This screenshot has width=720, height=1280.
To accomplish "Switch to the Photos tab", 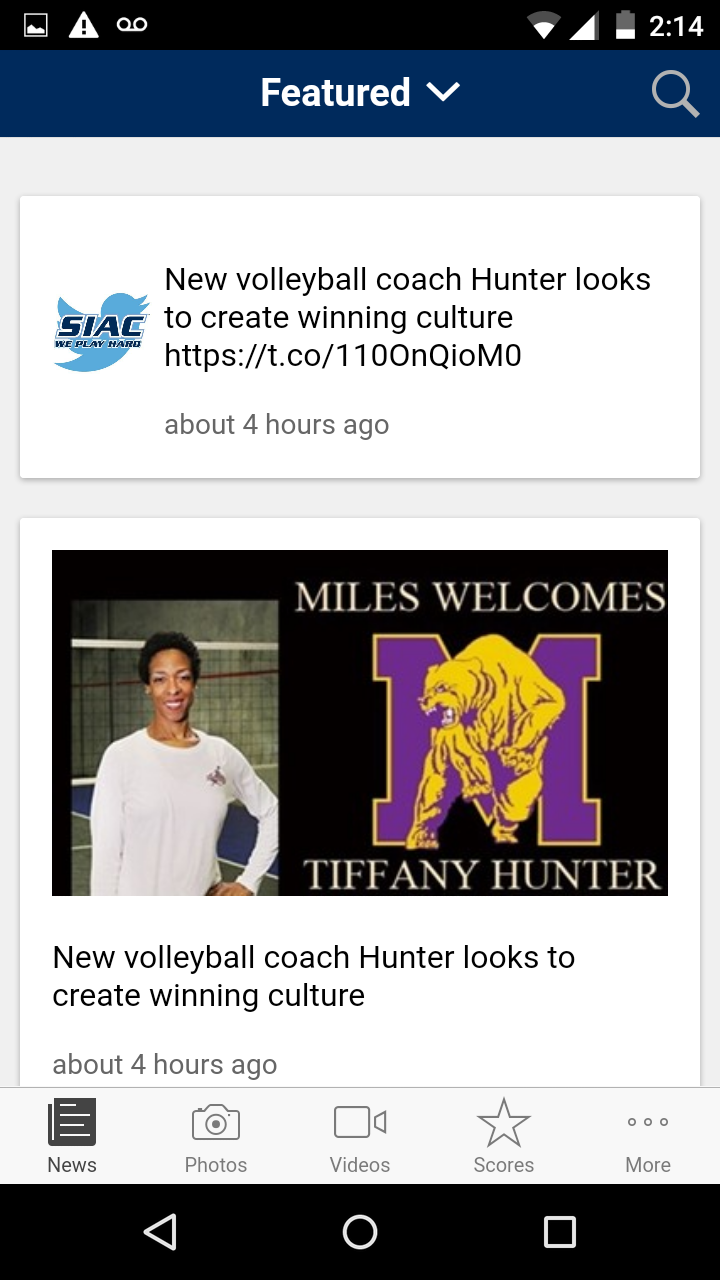I will [216, 1136].
